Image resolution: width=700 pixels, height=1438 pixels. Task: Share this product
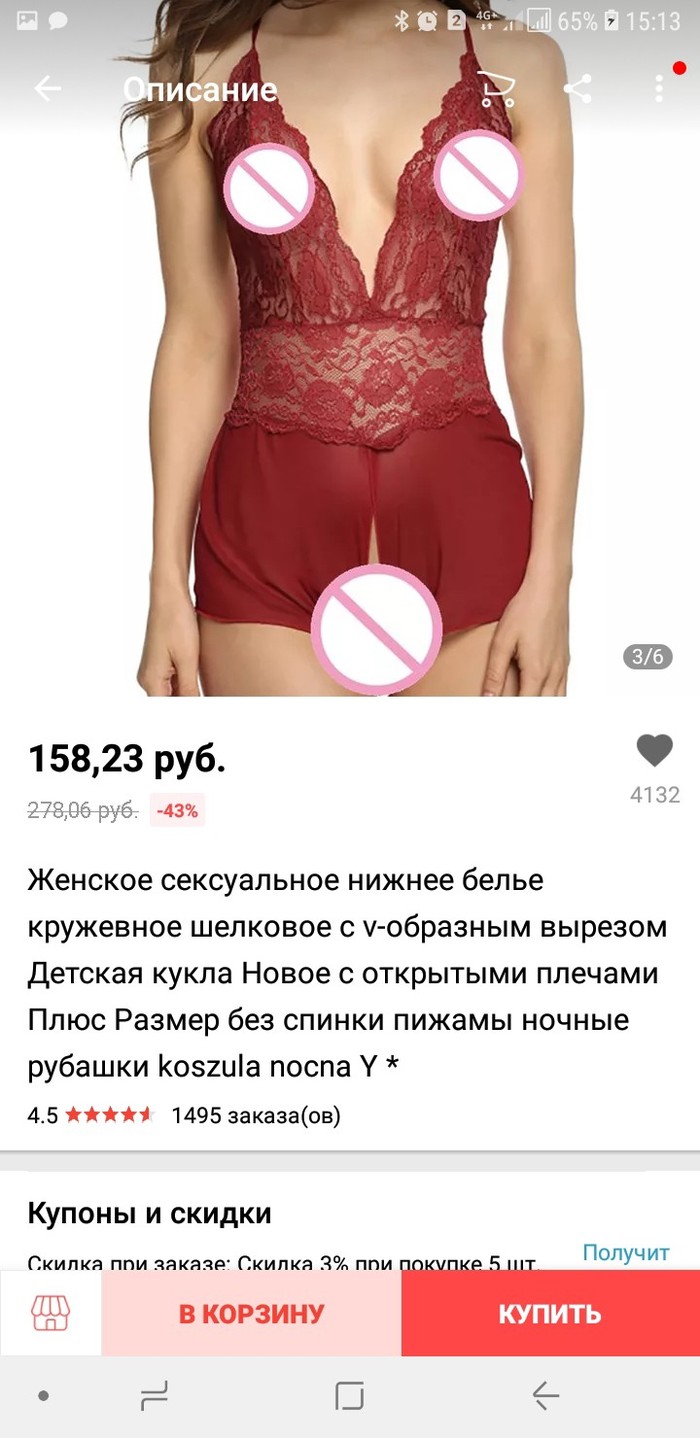click(578, 89)
